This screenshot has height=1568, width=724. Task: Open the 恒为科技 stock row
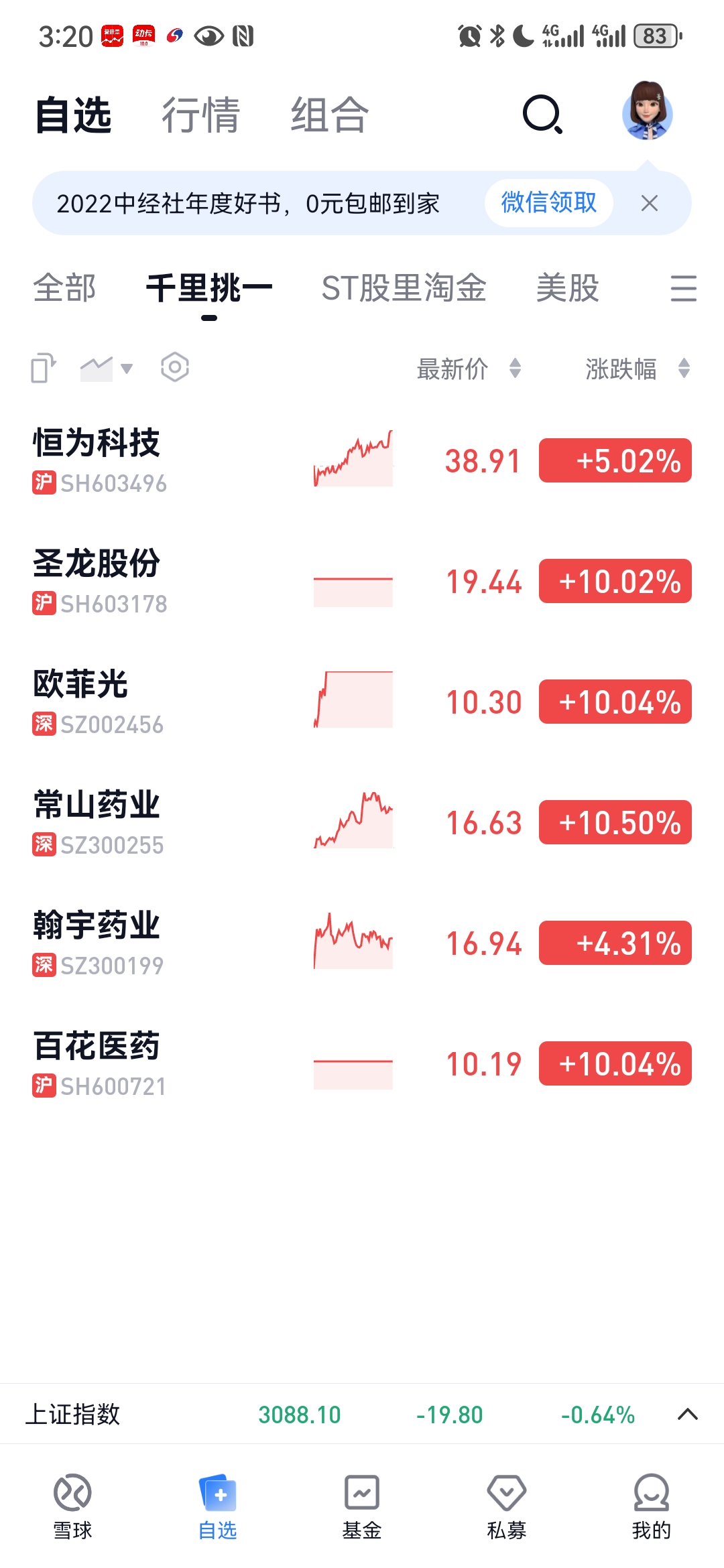point(362,461)
